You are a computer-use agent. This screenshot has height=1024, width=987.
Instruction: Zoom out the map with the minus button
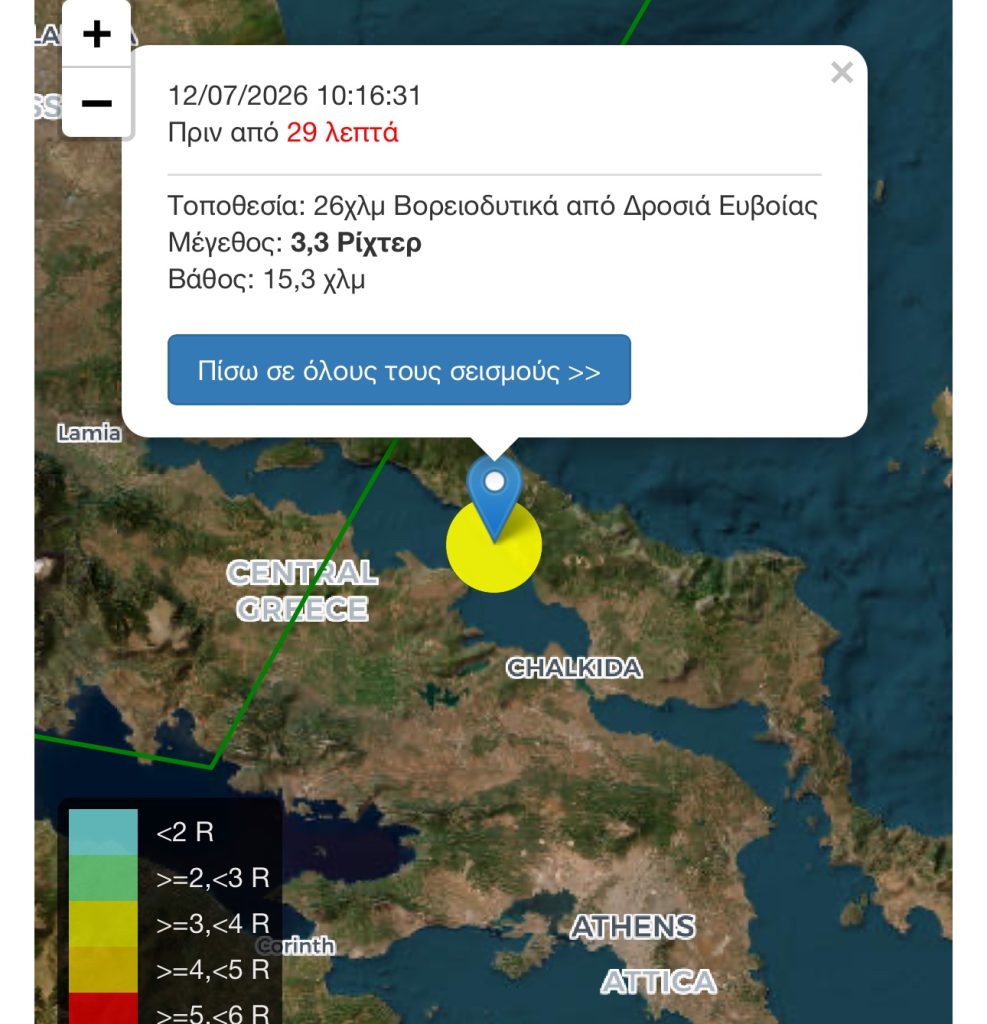coord(97,103)
